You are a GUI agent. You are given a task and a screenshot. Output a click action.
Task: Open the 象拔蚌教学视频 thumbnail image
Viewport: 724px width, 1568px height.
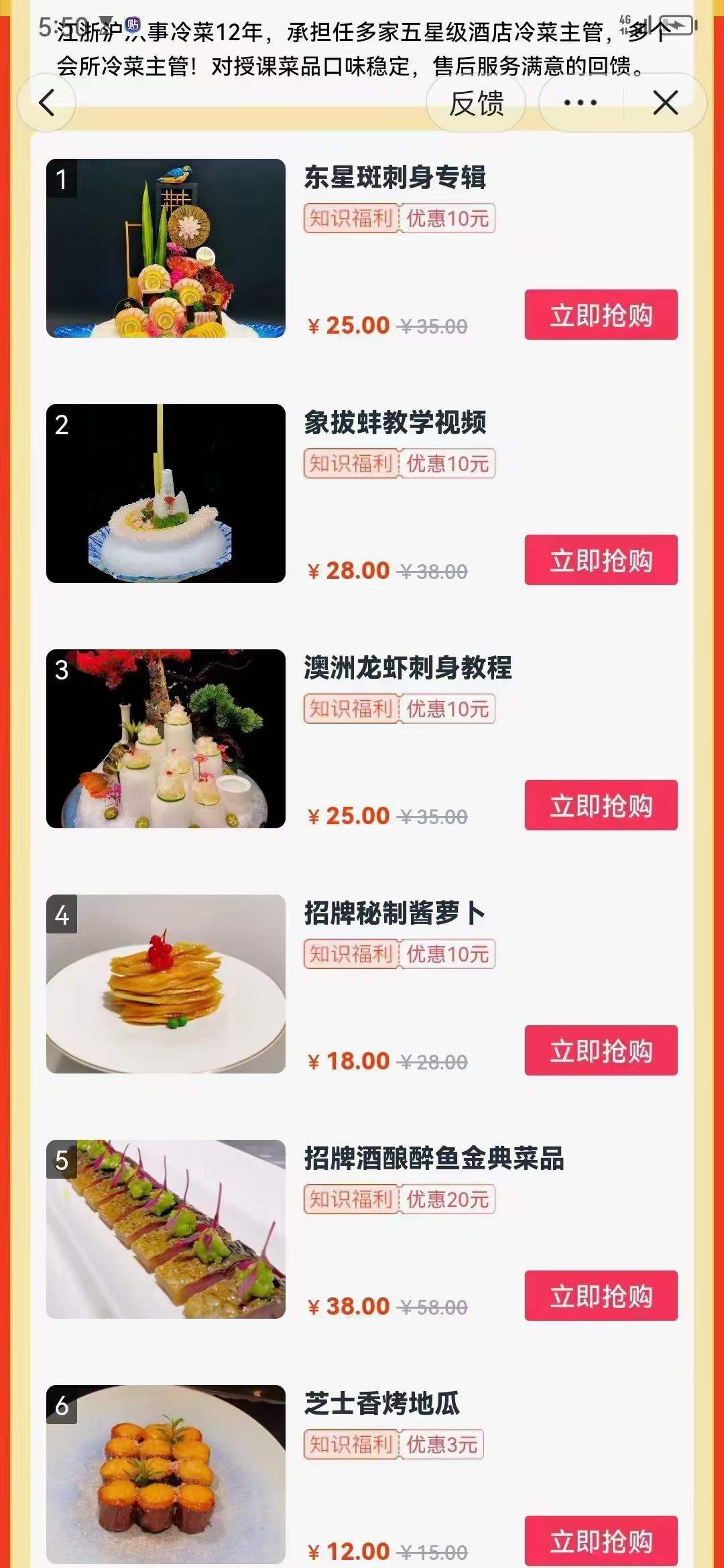pos(166,491)
